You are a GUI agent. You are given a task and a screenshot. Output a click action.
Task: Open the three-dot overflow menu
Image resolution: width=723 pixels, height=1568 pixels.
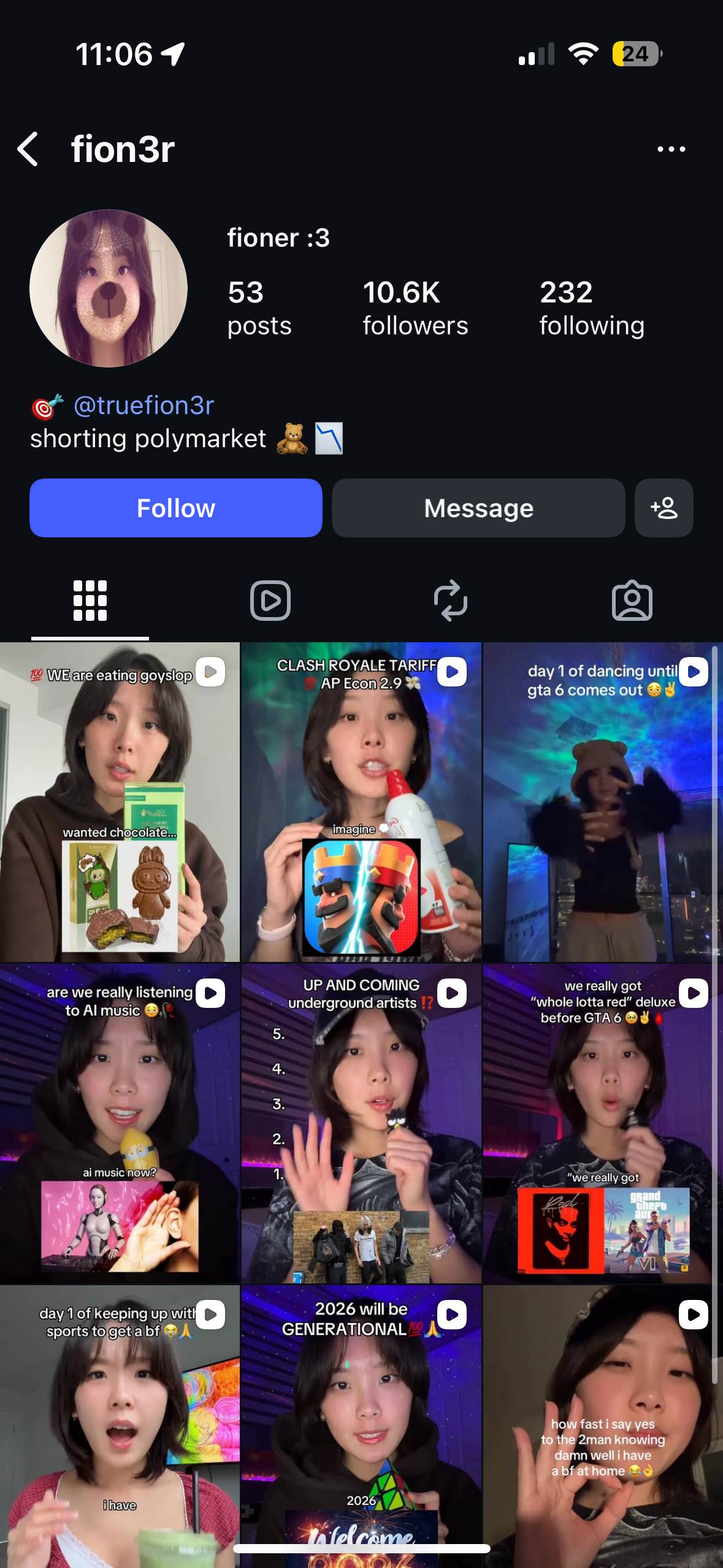[671, 149]
